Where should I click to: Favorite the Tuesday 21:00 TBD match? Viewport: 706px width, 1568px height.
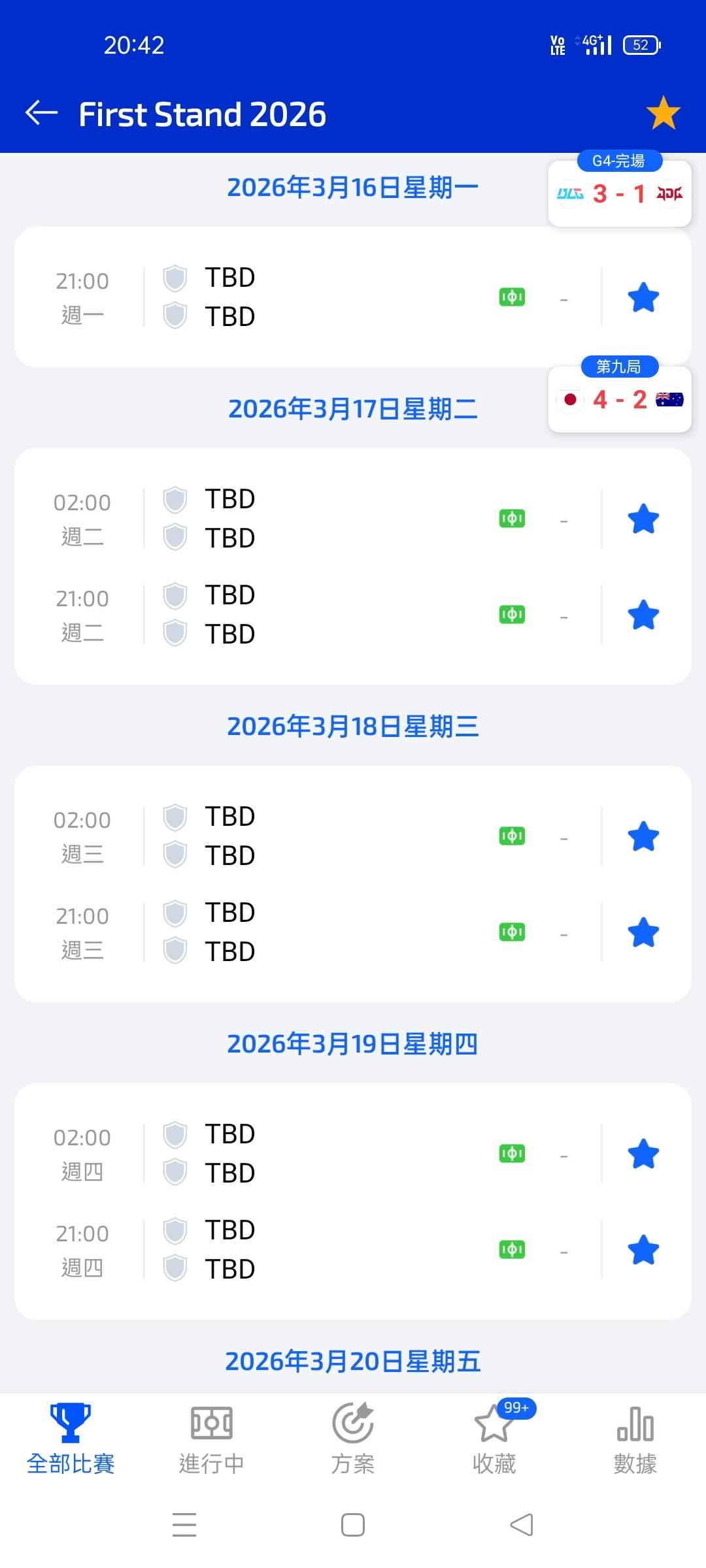[643, 615]
